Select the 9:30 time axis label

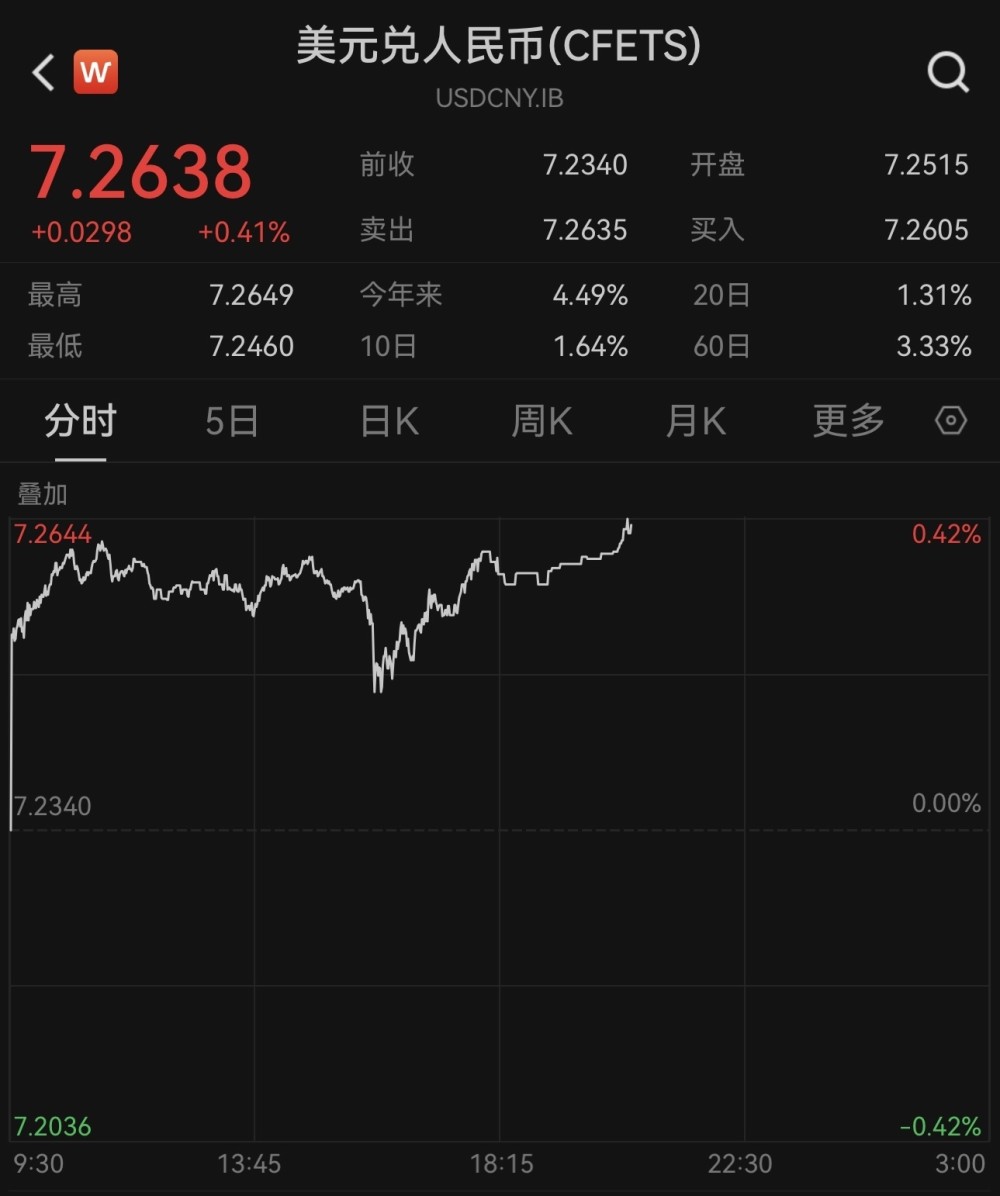point(36,1164)
